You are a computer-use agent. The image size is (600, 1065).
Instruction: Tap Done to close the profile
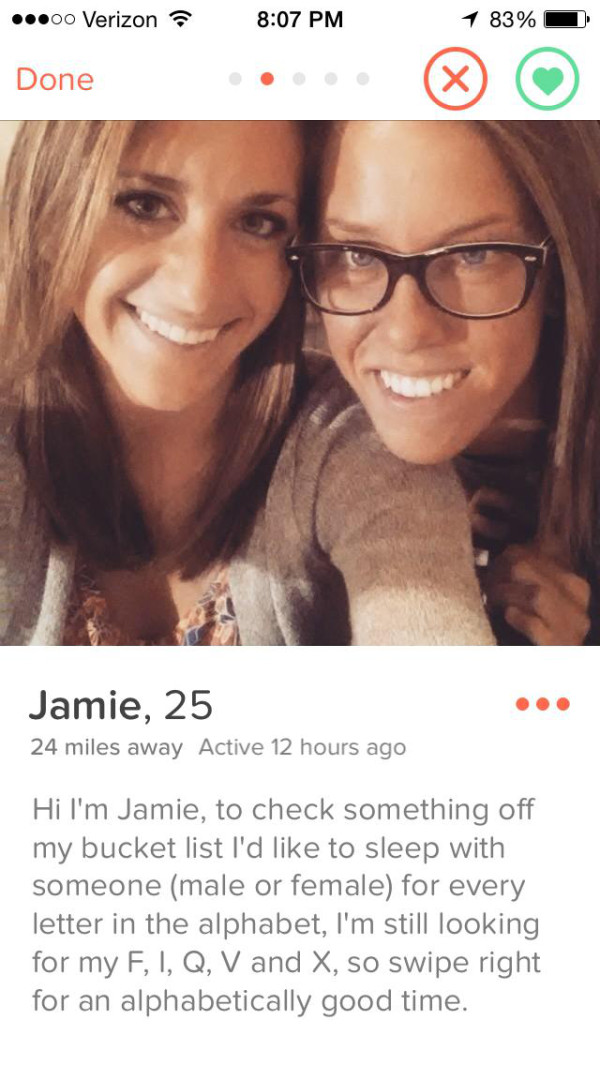pyautogui.click(x=54, y=79)
